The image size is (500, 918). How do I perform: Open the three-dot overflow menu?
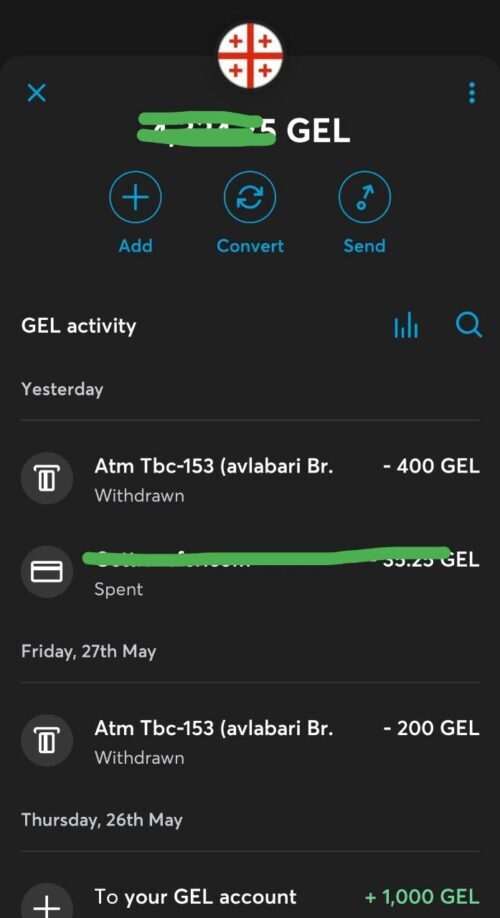(472, 93)
